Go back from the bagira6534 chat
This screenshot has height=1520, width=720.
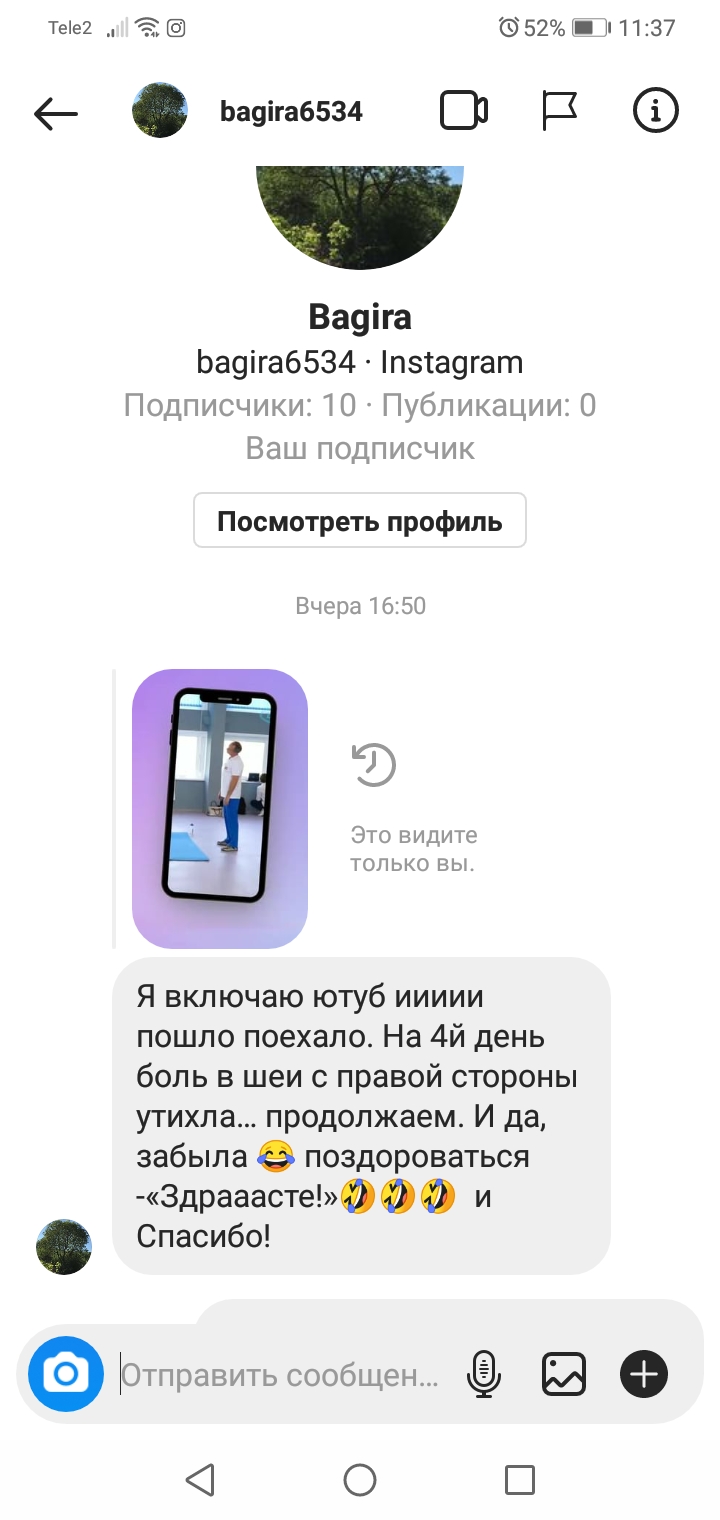tap(56, 112)
